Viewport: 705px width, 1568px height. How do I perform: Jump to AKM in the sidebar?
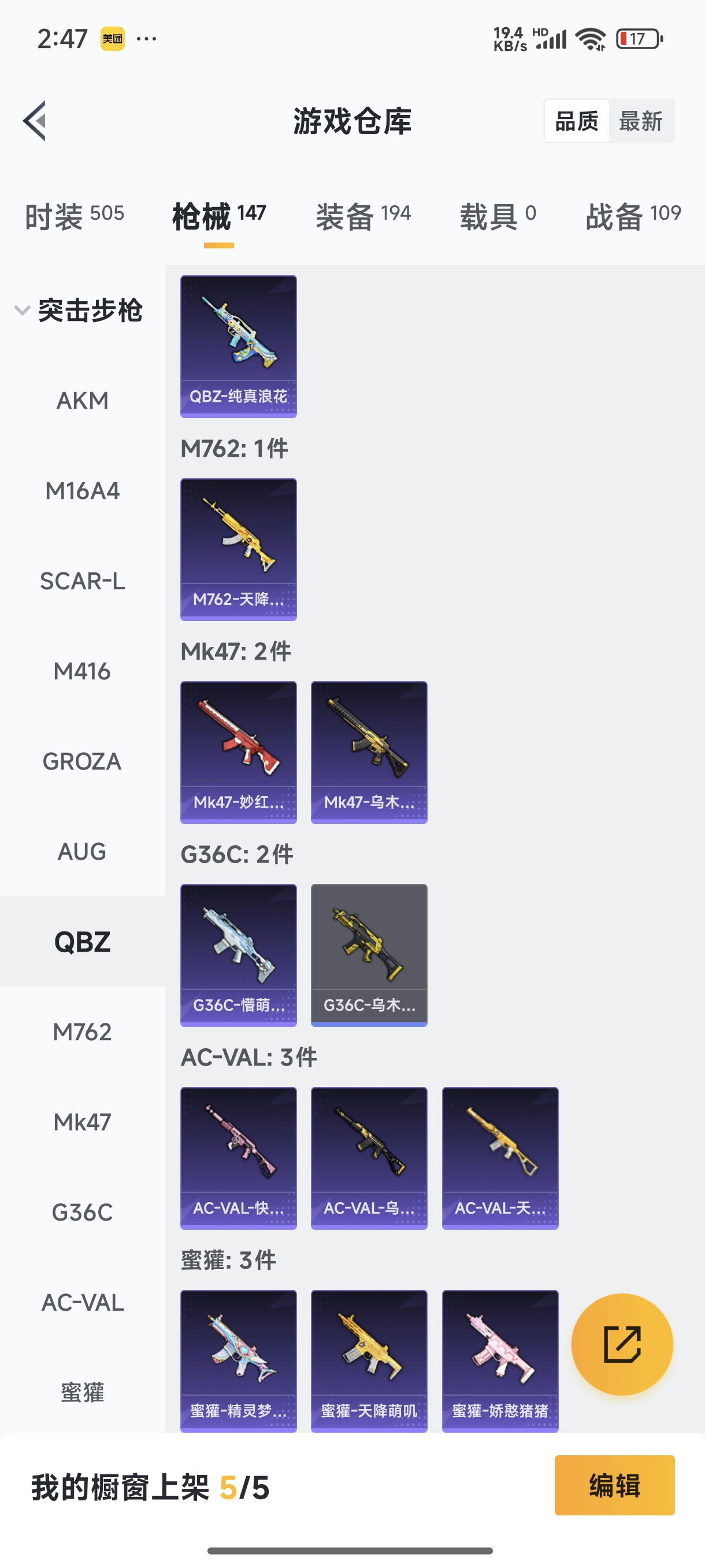pos(82,401)
